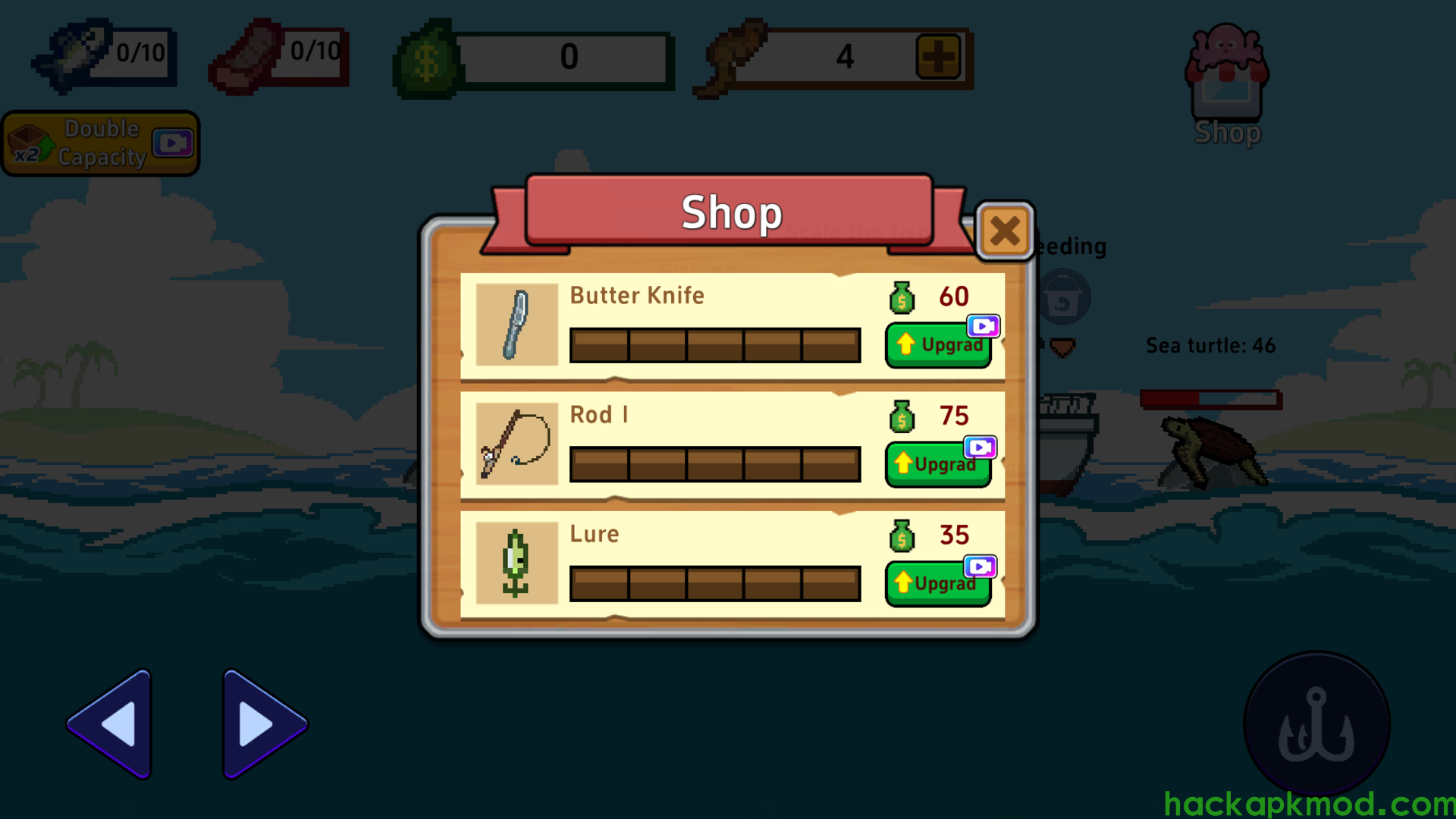Cast the fishing hook

[x=1316, y=724]
